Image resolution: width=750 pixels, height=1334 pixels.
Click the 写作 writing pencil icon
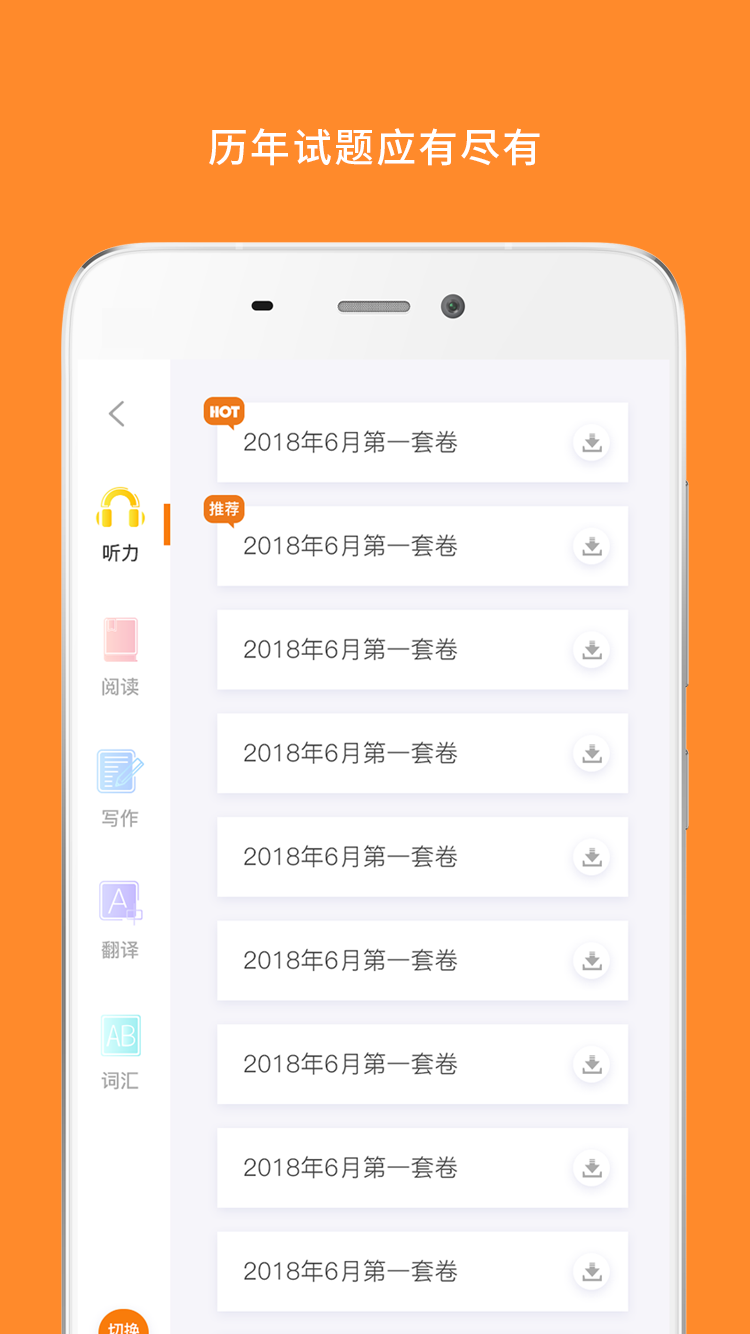tap(119, 771)
